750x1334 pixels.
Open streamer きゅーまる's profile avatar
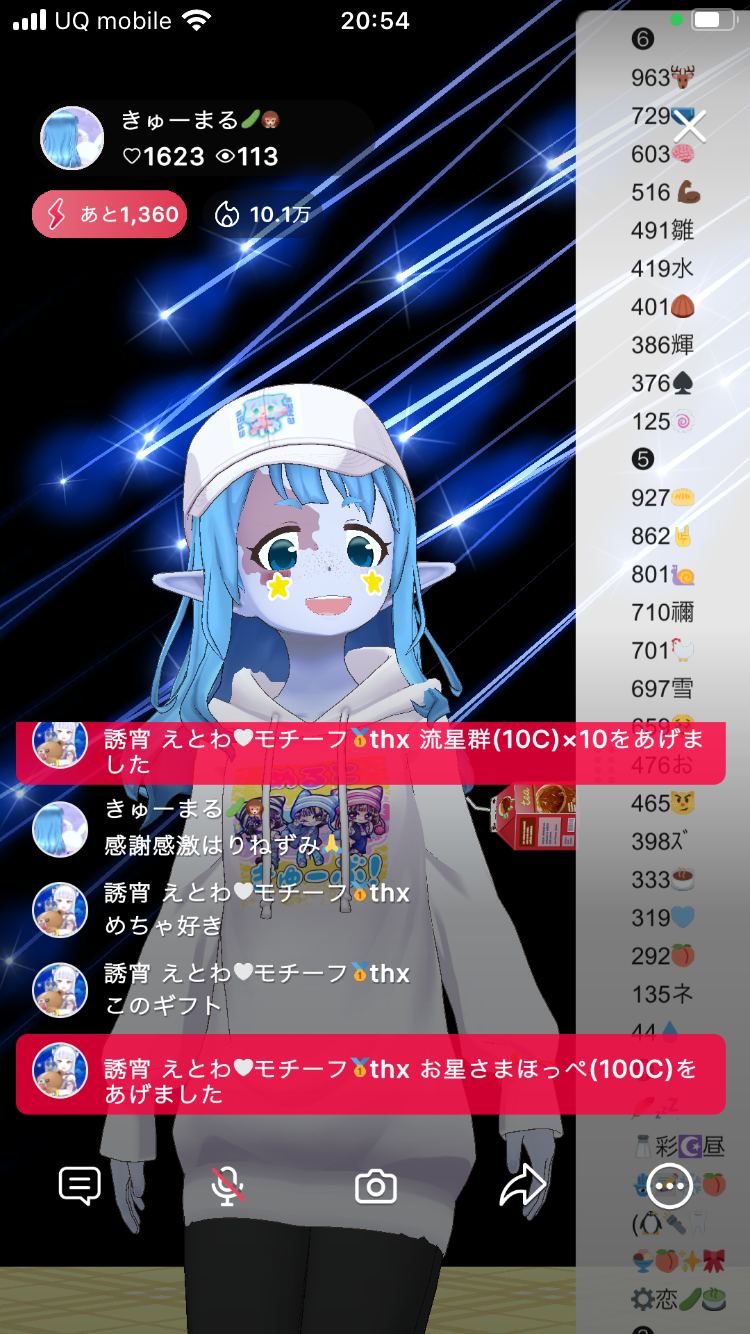pos(72,138)
